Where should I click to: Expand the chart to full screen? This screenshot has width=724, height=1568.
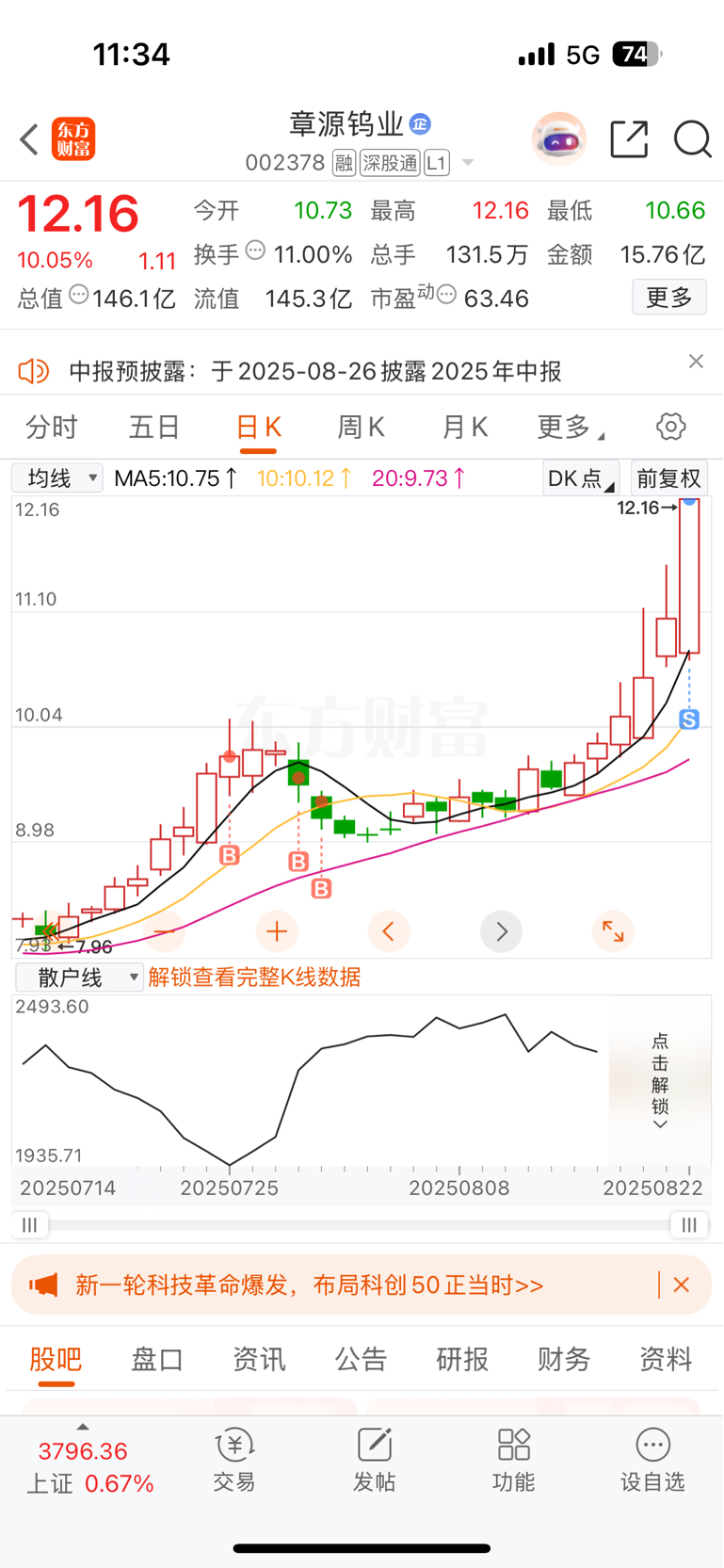coord(613,932)
